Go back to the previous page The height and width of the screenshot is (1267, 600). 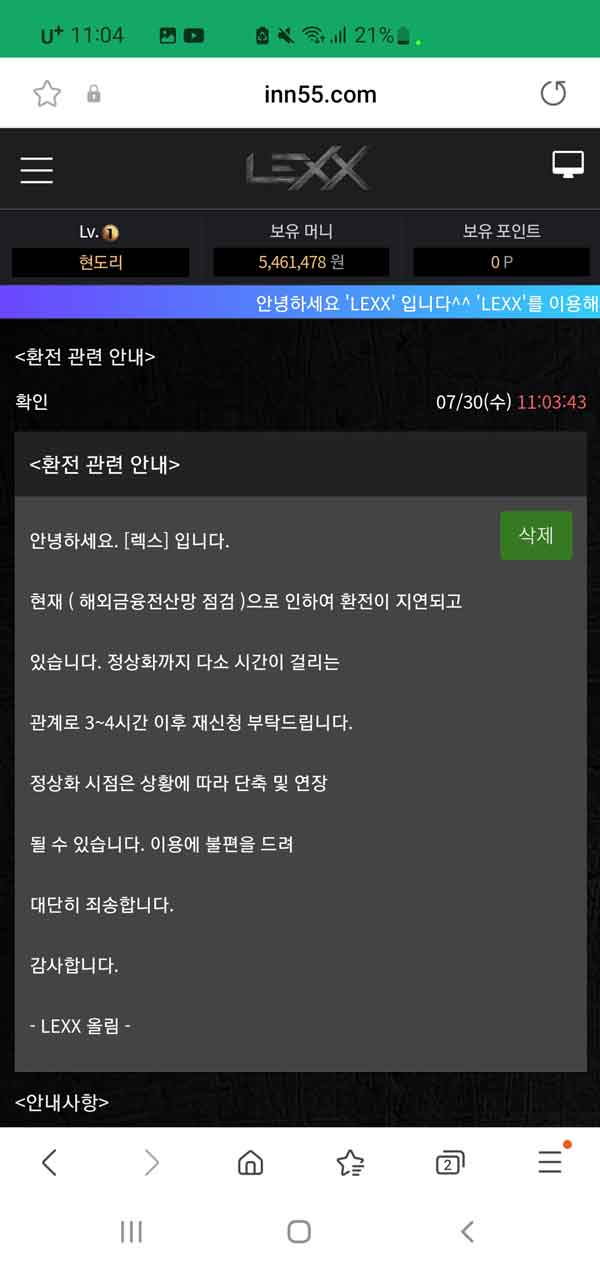pos(49,1162)
